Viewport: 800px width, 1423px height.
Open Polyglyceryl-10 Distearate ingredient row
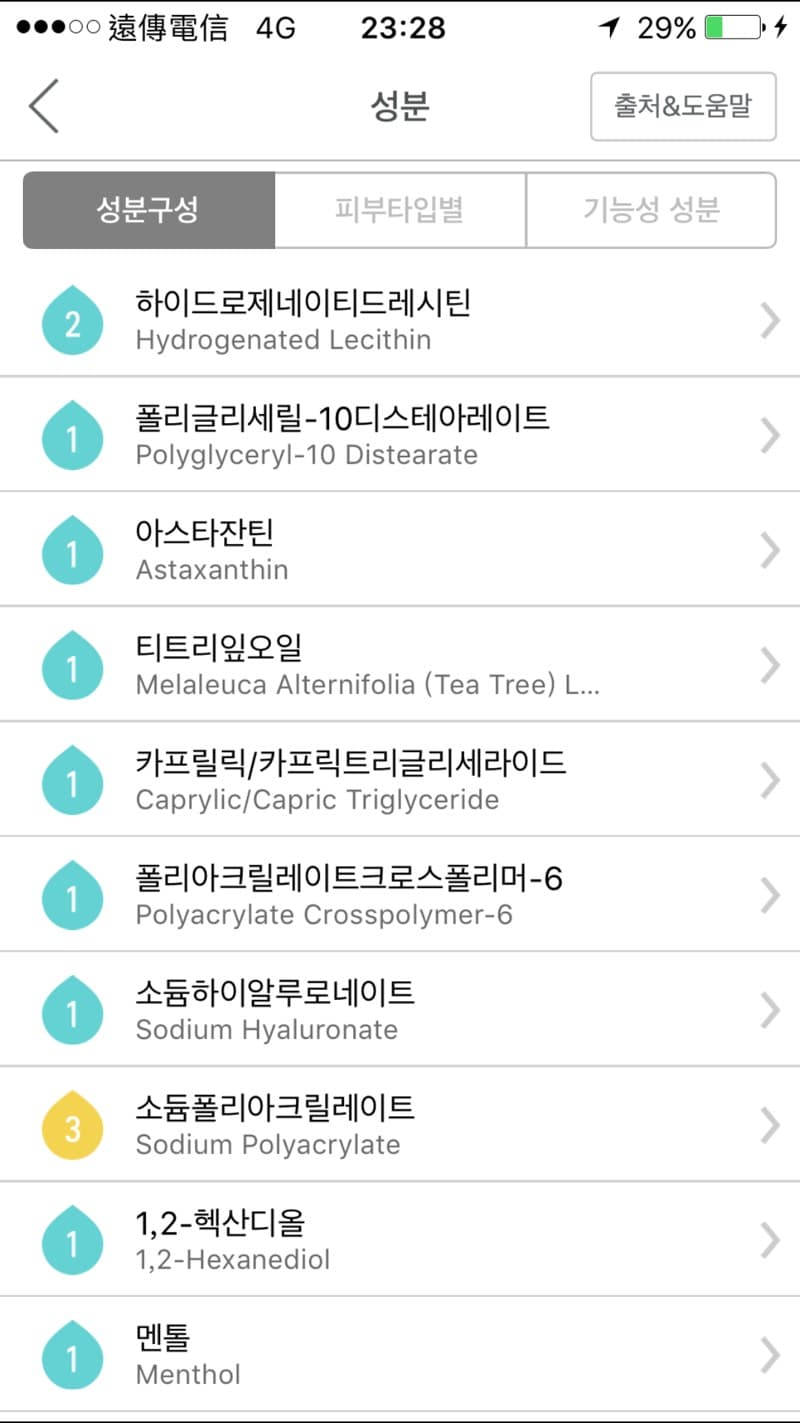click(x=400, y=435)
